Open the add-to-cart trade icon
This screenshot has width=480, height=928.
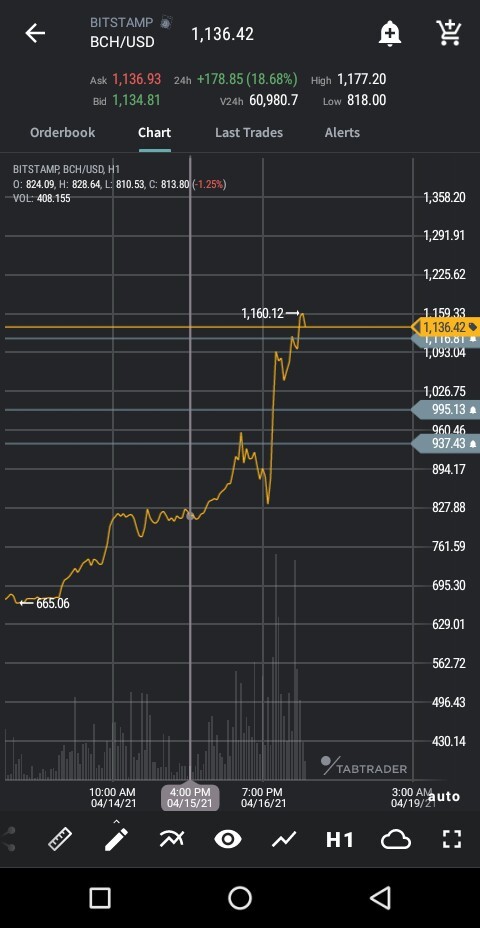coord(448,33)
